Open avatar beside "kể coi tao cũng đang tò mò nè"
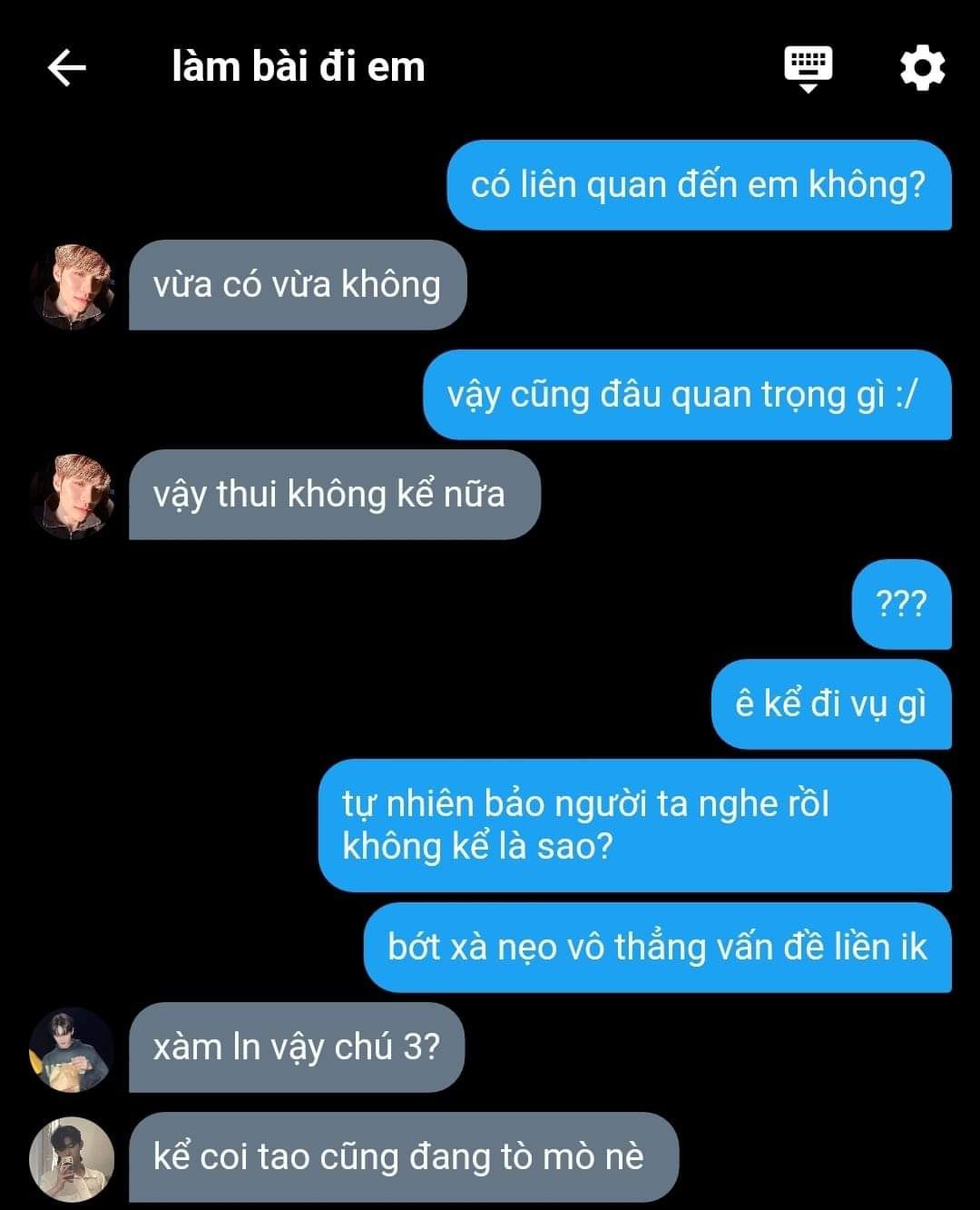 72,1158
